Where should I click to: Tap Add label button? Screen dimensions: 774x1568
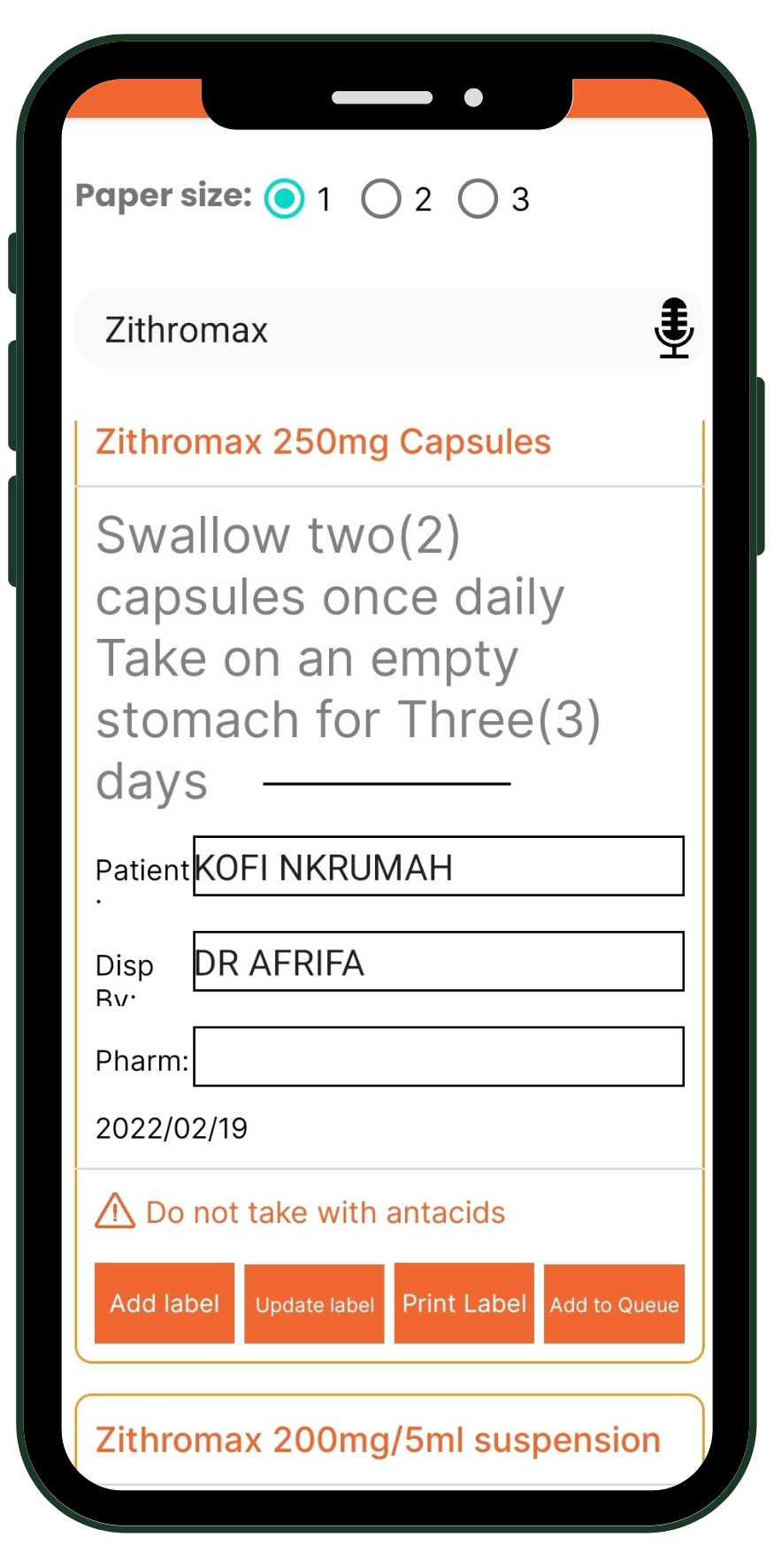[165, 1303]
